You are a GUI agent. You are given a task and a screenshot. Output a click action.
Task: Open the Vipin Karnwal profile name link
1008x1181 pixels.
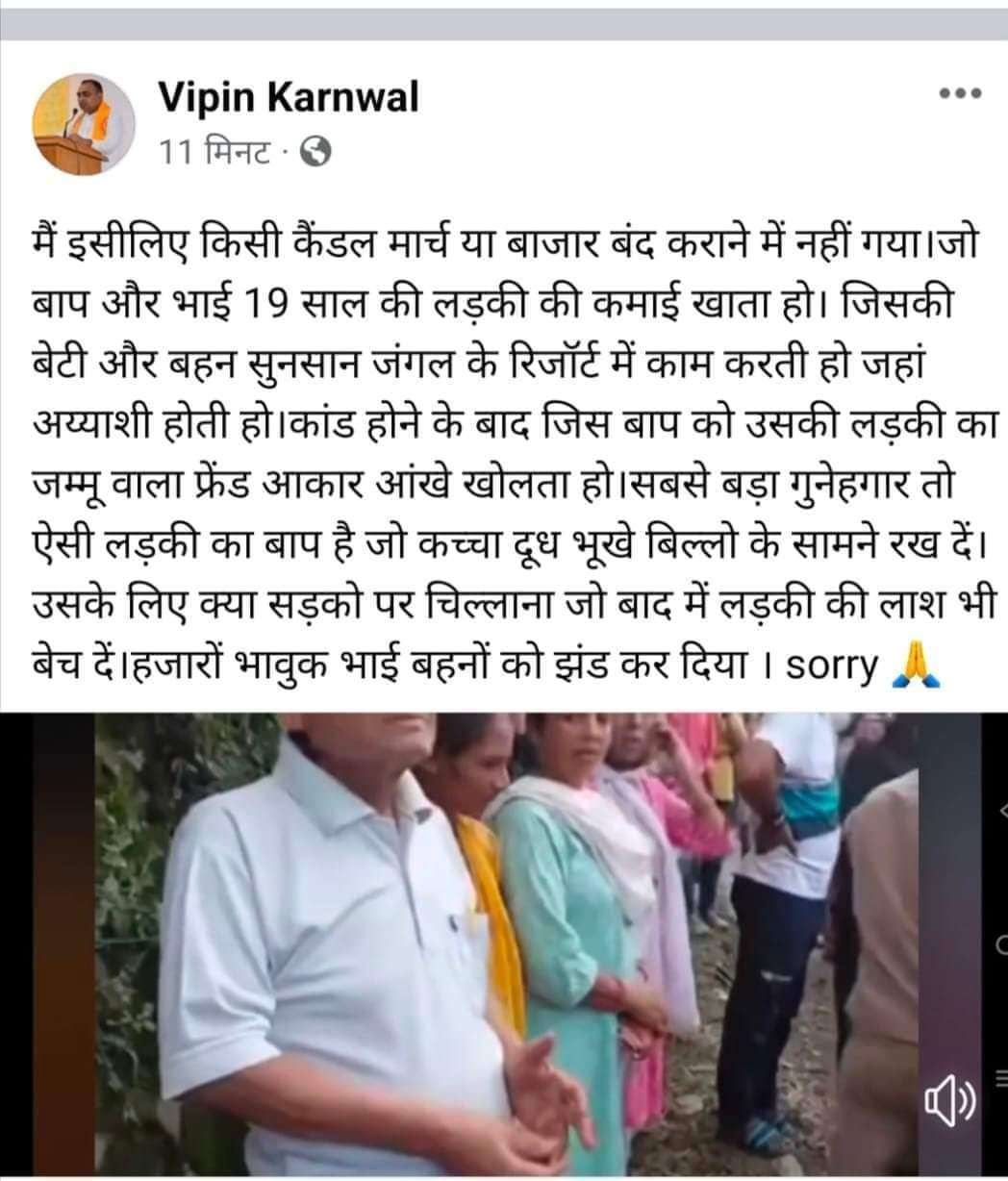tap(289, 96)
